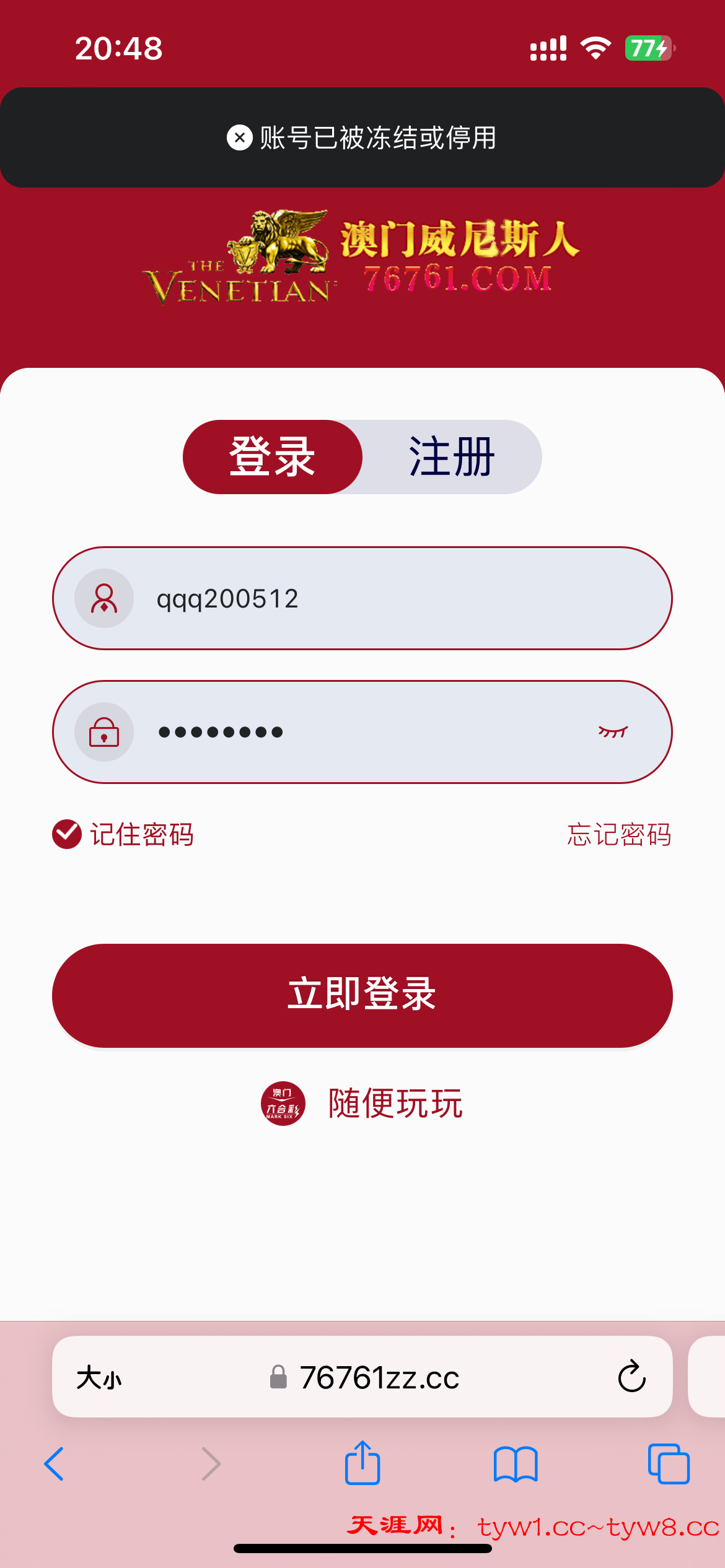Tap the 立即登录 button

(x=362, y=995)
